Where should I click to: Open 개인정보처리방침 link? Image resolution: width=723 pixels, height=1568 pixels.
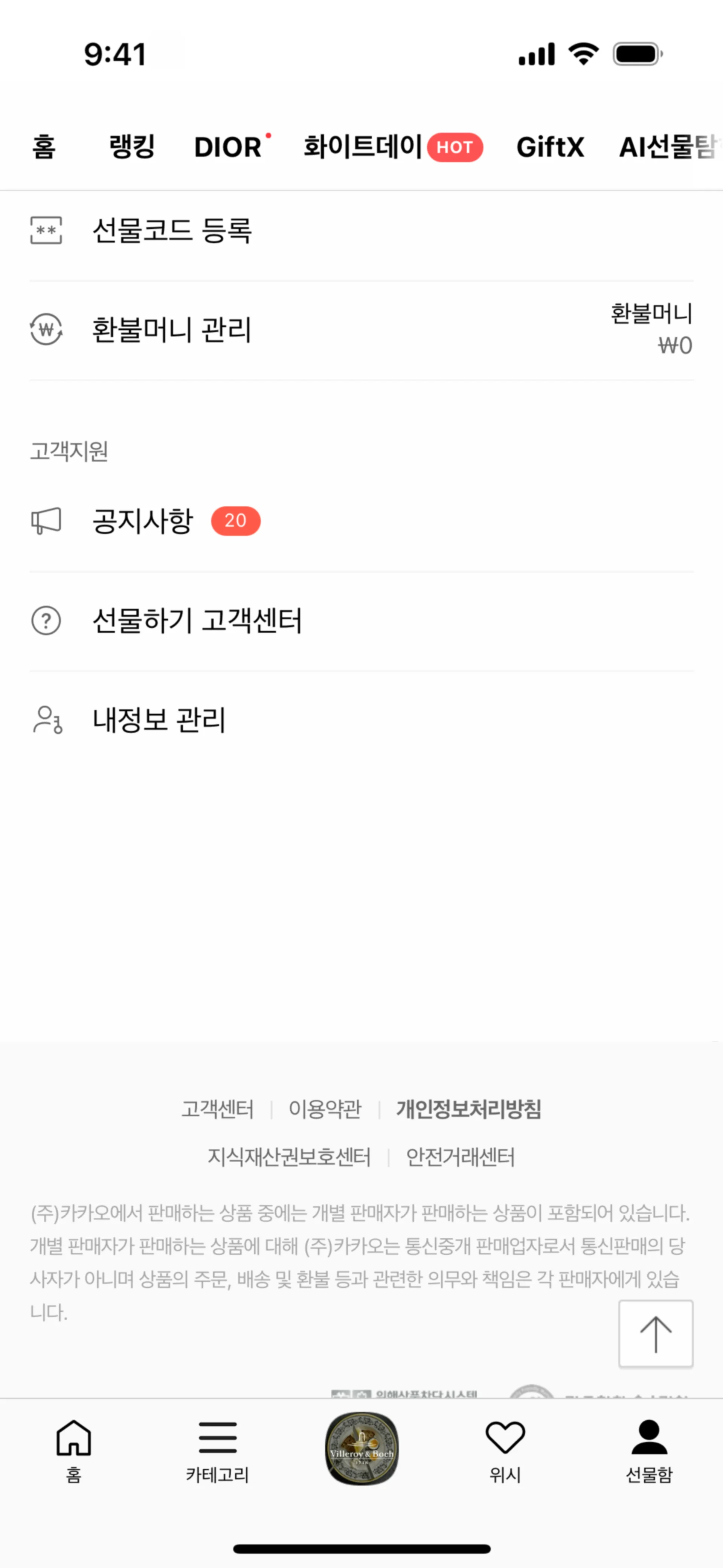[468, 1109]
